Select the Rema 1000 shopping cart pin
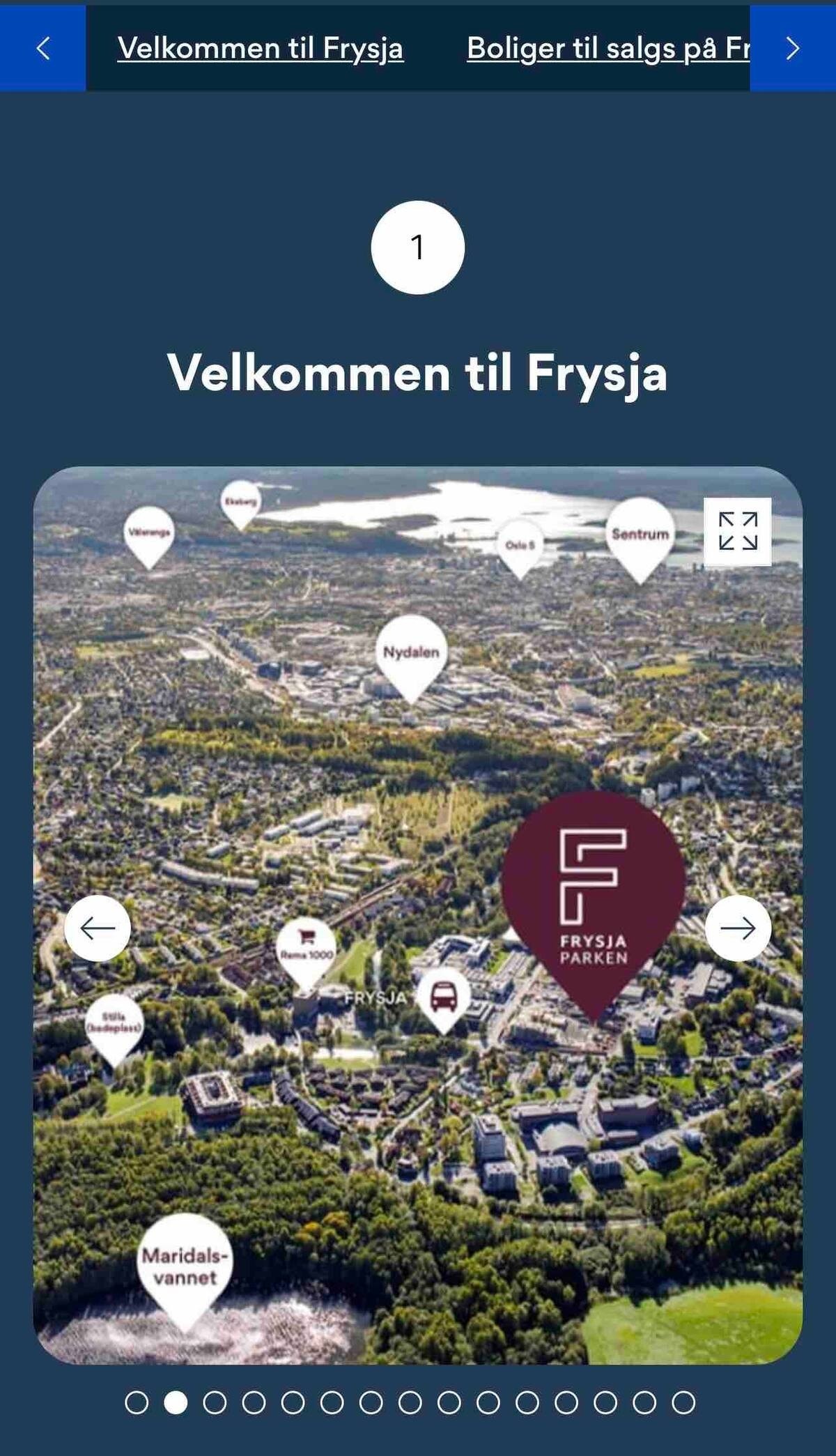This screenshot has height=1456, width=836. 305,937
